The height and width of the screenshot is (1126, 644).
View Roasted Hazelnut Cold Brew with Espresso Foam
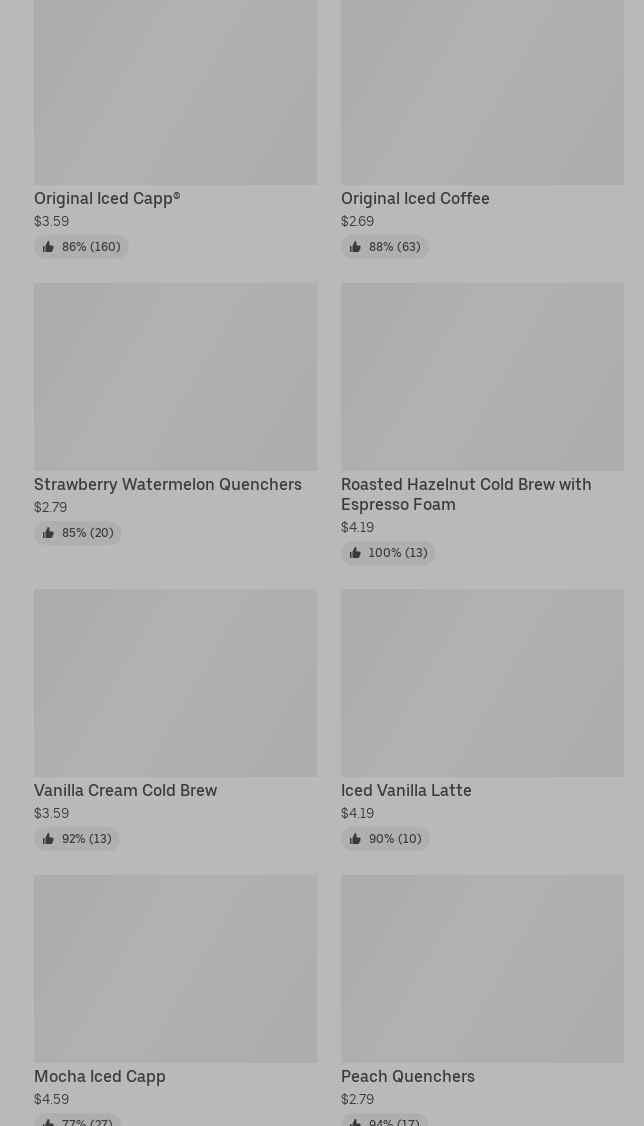482,424
